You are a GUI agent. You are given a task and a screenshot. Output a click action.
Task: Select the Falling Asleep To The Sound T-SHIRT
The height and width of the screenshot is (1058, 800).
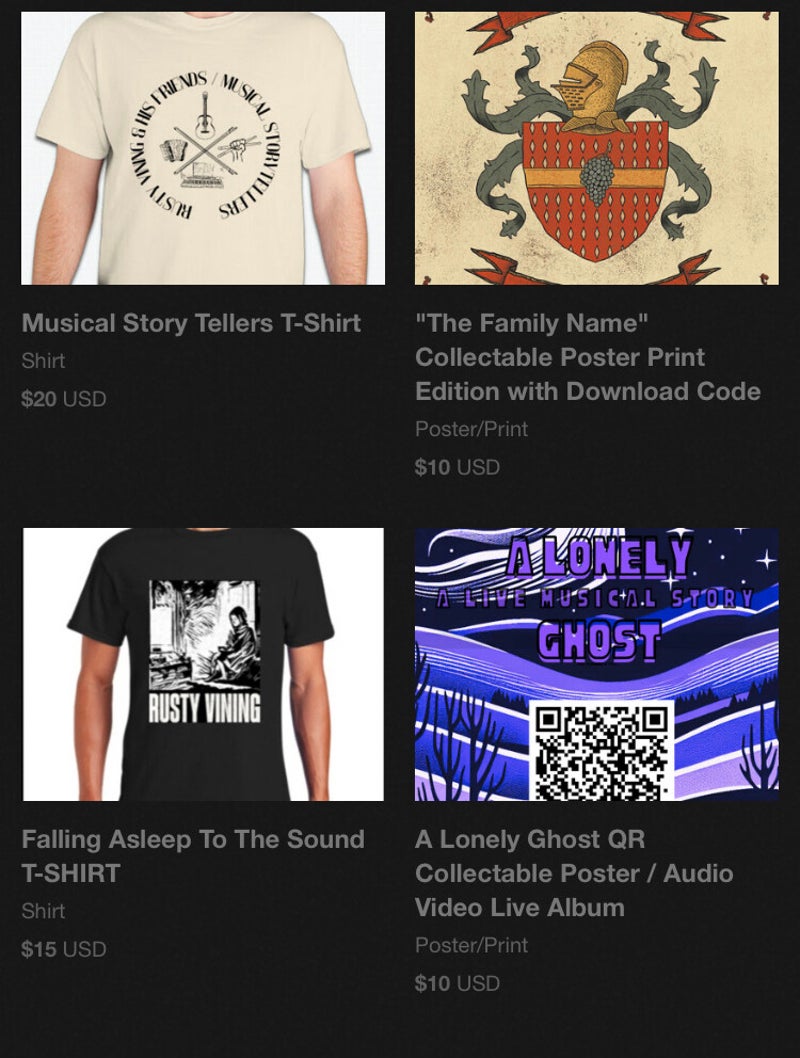pos(192,855)
